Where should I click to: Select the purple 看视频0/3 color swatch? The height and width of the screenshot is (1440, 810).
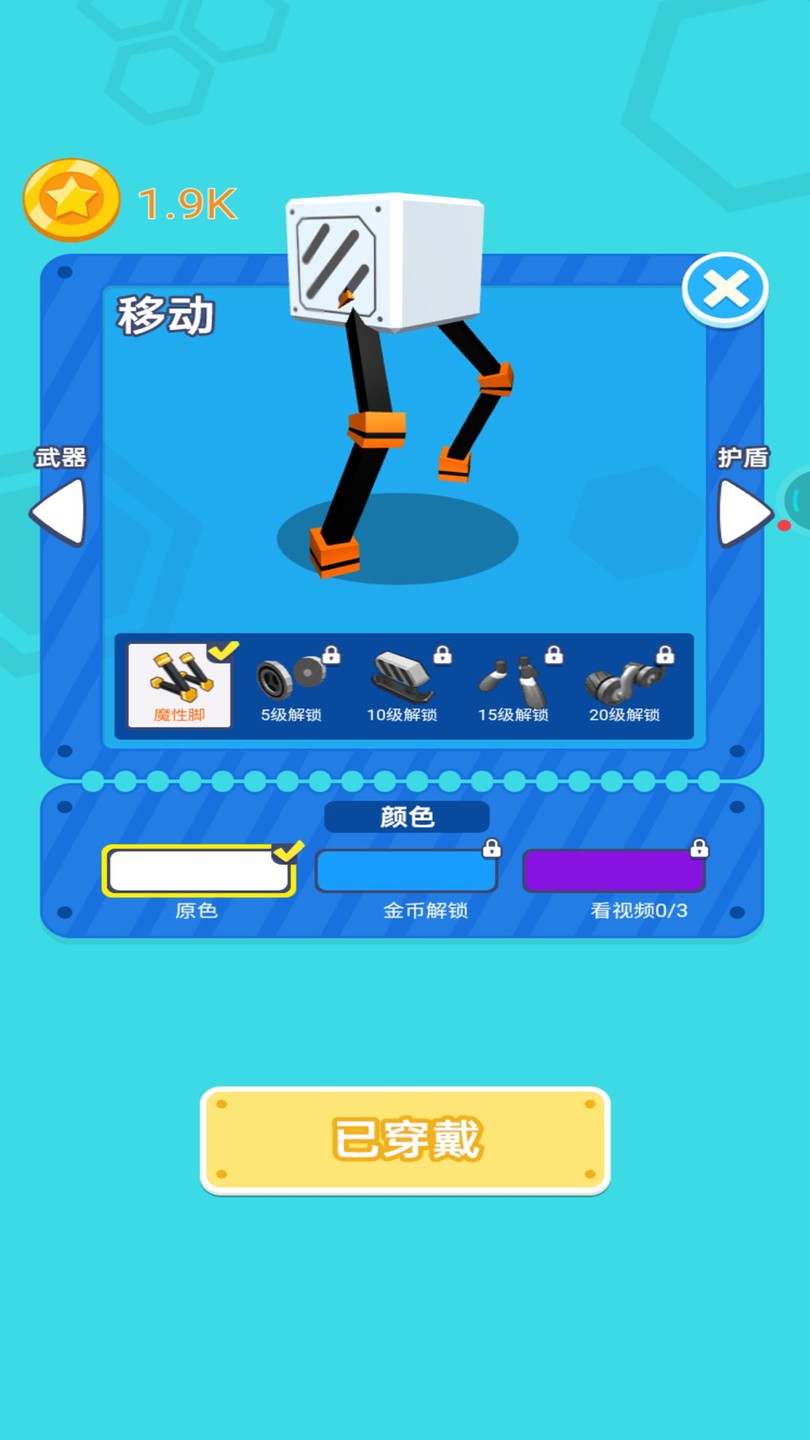pyautogui.click(x=614, y=869)
